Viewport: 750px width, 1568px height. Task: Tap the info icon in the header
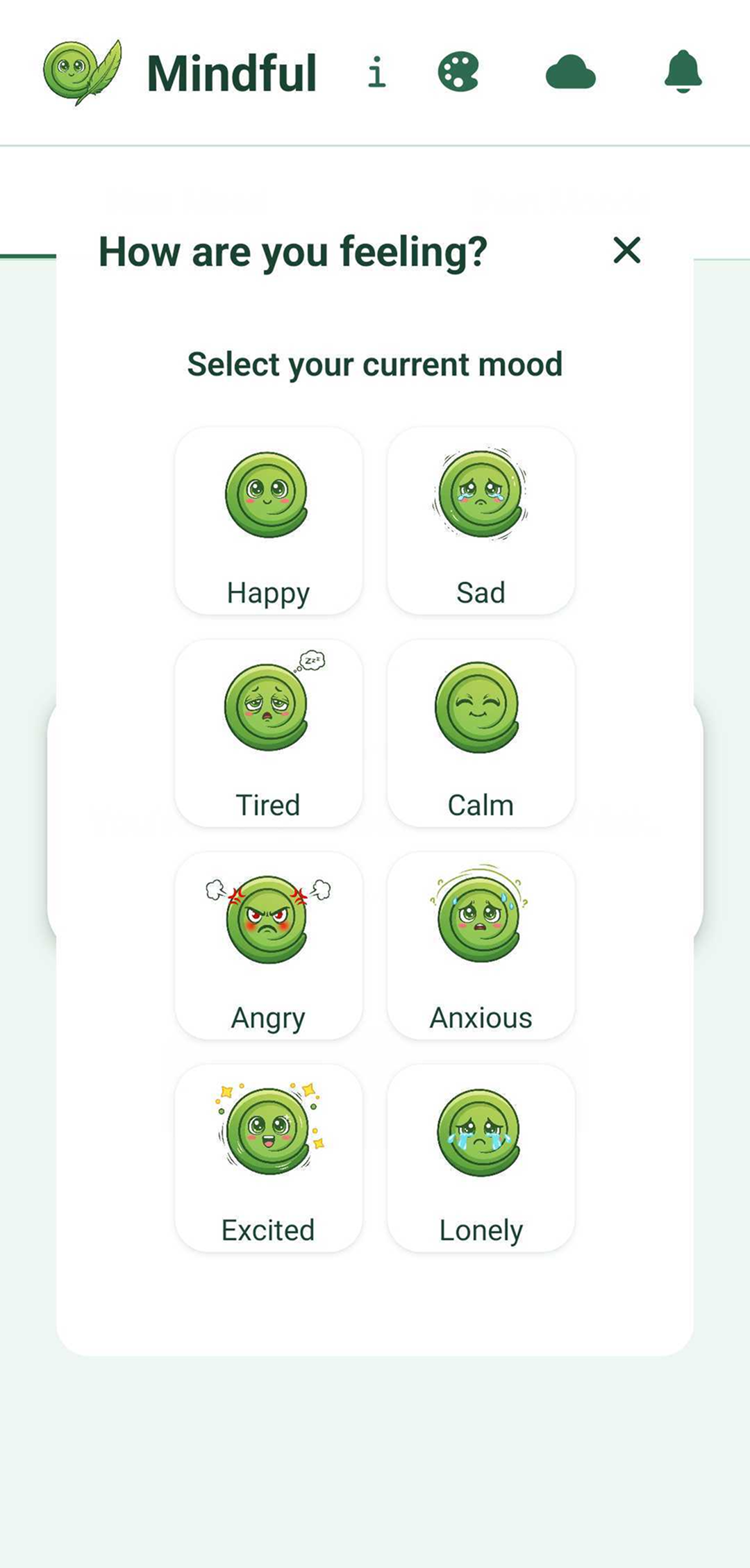pyautogui.click(x=377, y=73)
